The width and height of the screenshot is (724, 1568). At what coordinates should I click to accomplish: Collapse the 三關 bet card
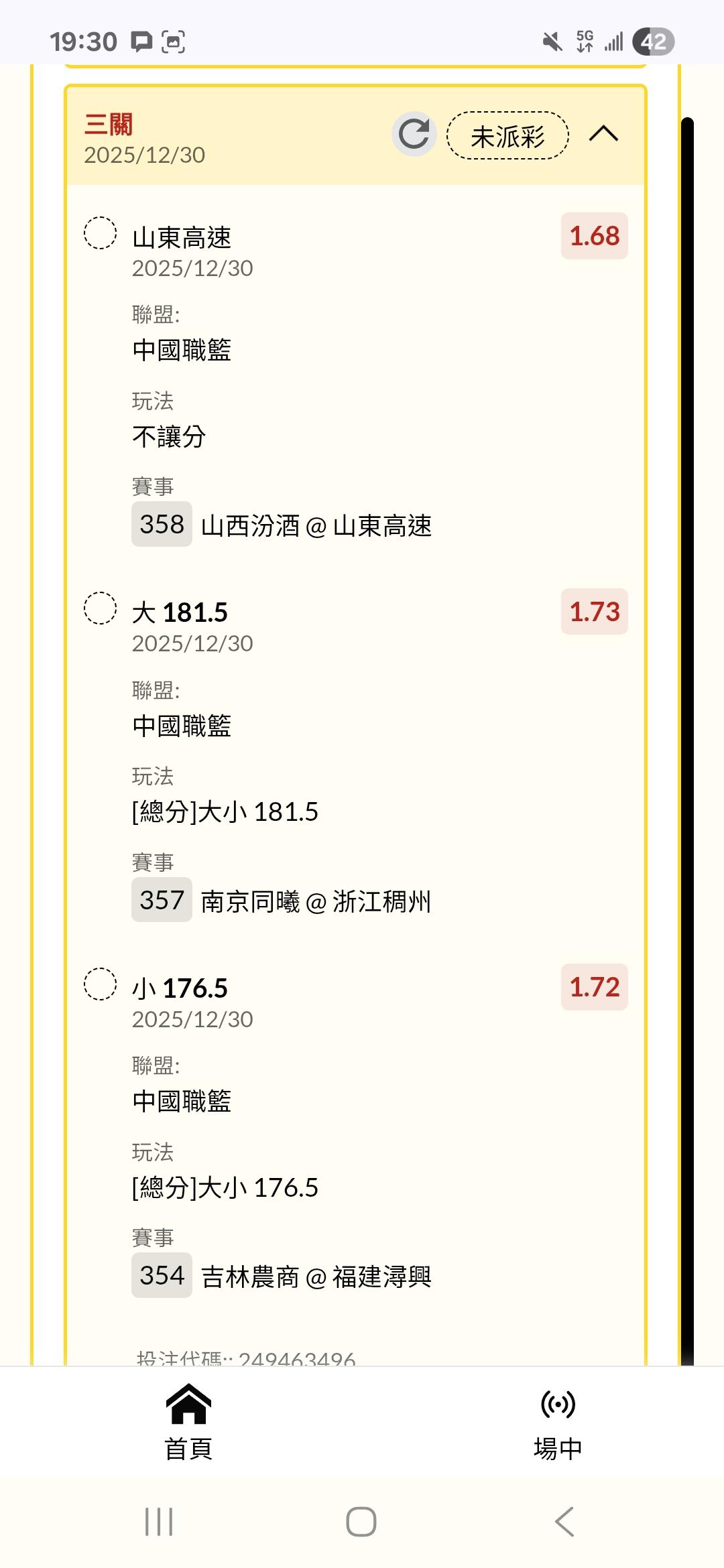click(x=603, y=134)
